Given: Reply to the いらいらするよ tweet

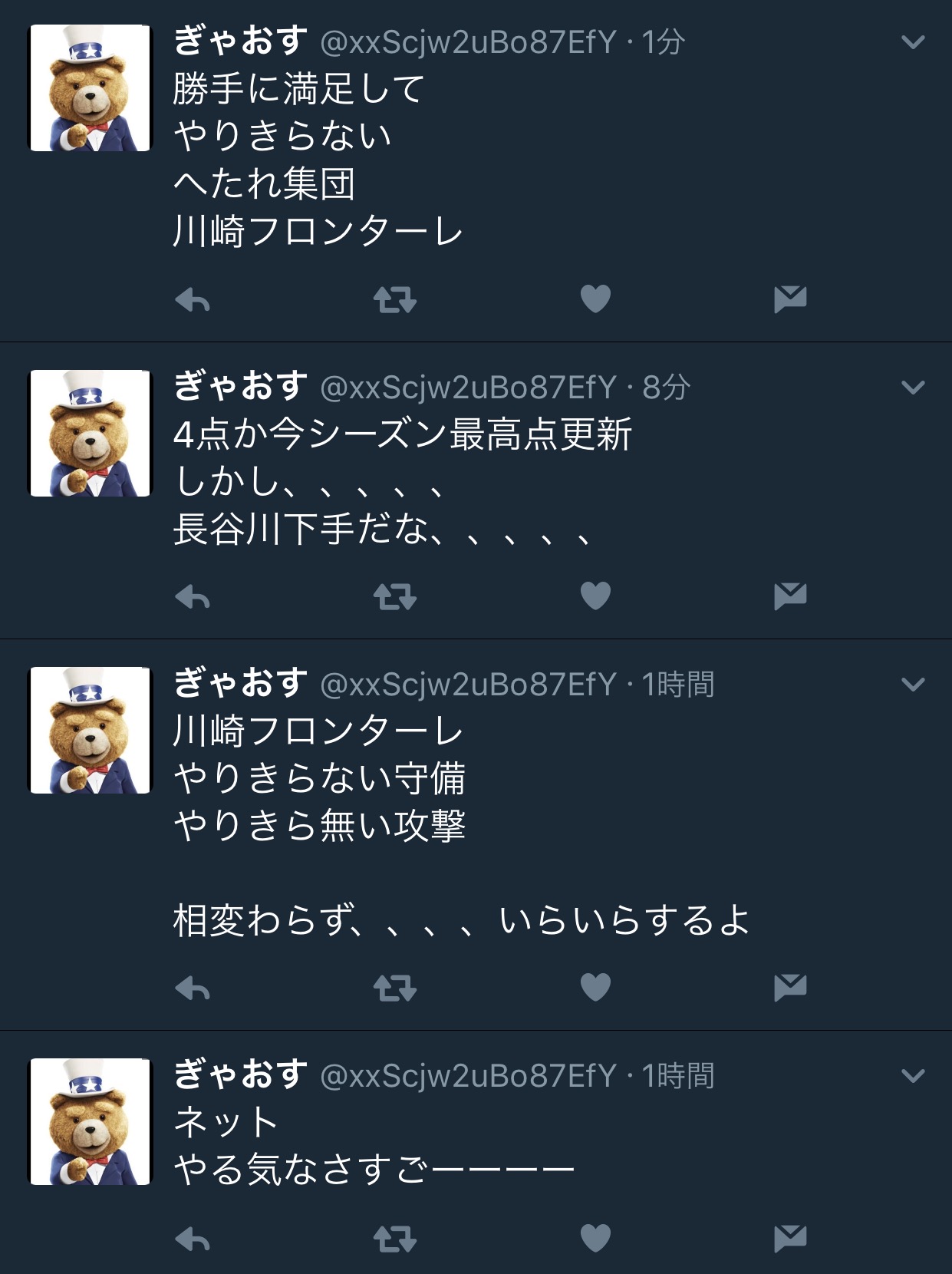Looking at the screenshot, I should [x=193, y=989].
